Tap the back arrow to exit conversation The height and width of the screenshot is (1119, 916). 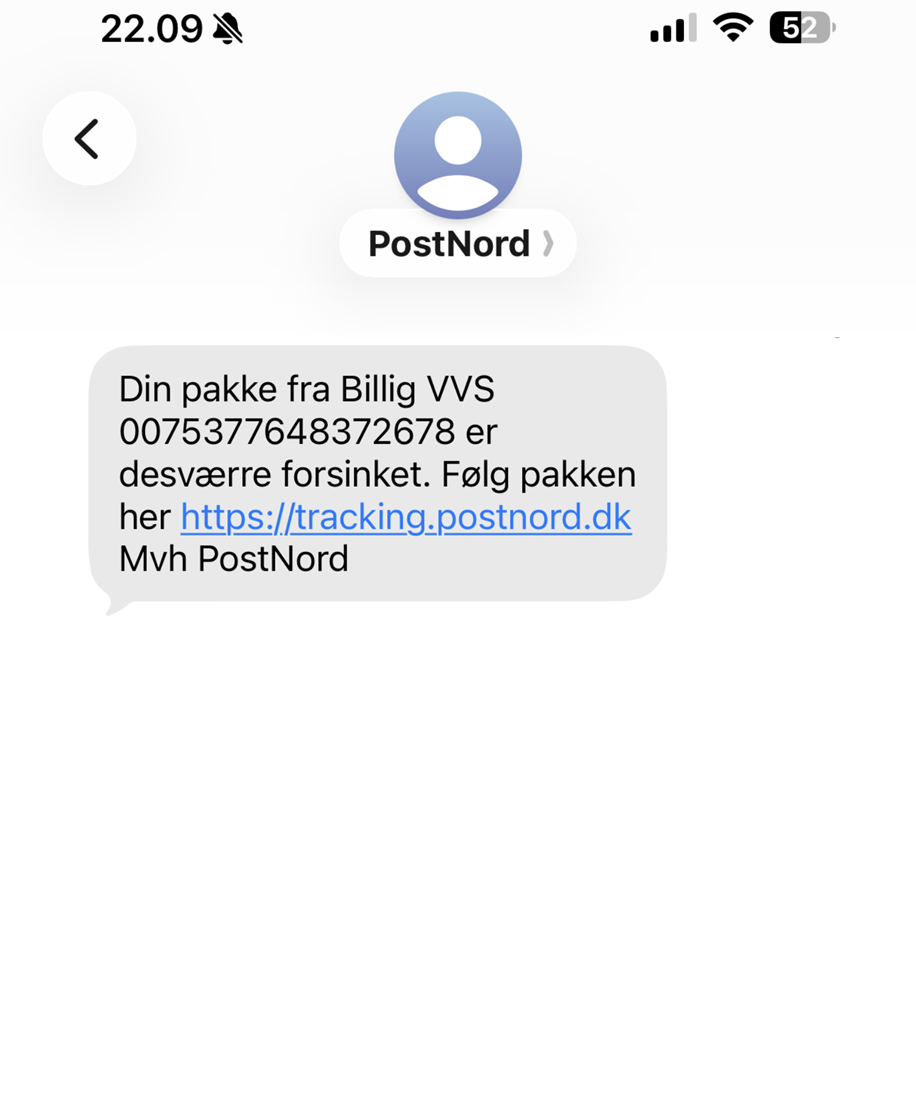89,139
